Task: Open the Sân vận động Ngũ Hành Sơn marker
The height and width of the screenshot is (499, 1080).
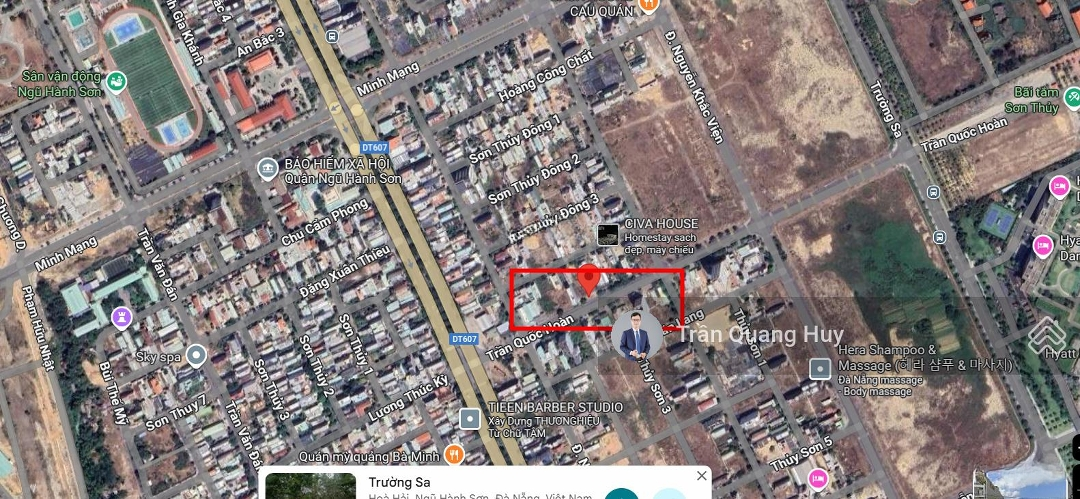Action: click(x=117, y=82)
